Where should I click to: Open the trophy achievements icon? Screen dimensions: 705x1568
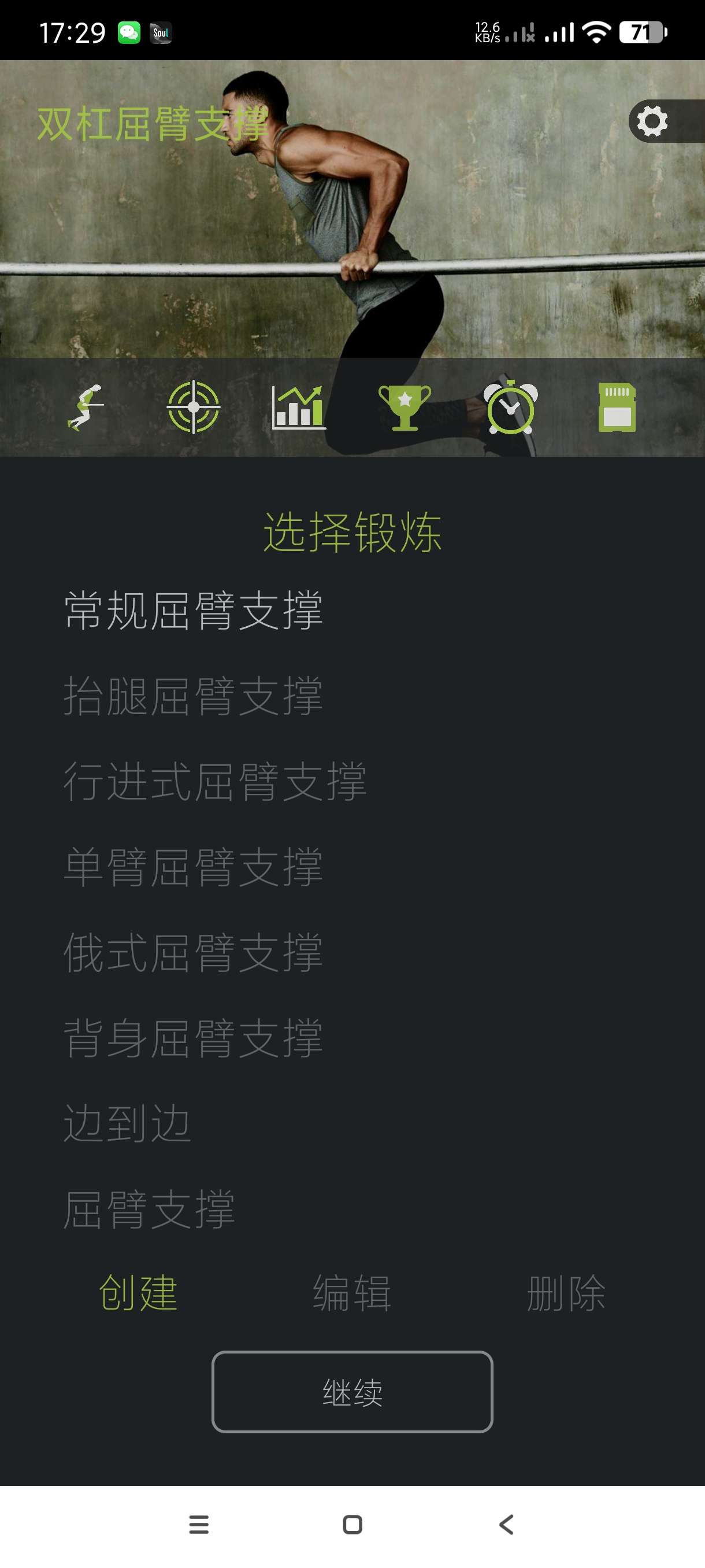405,407
